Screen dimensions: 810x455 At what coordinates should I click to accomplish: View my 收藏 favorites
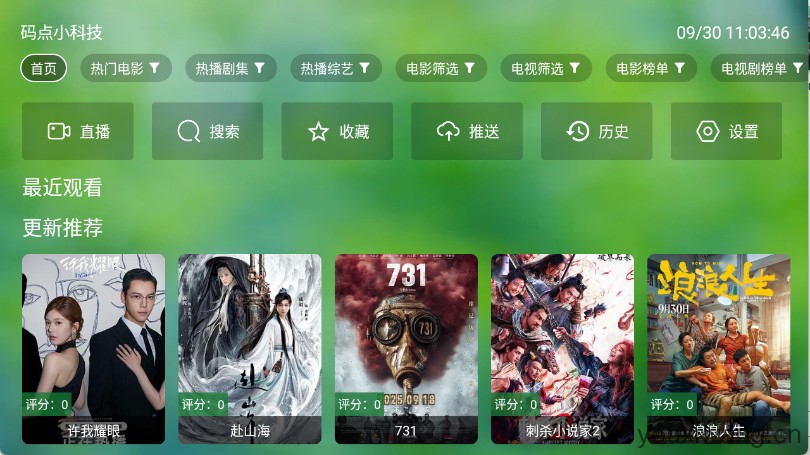[337, 131]
